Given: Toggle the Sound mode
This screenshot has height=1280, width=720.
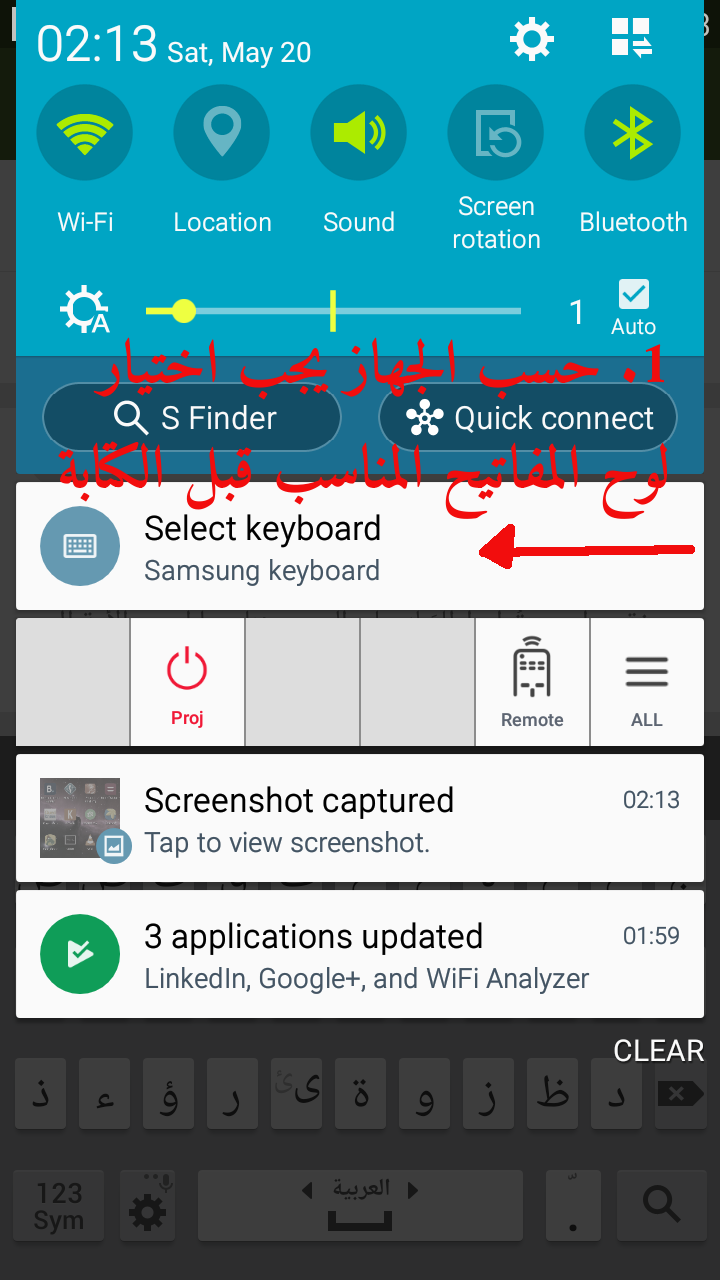Looking at the screenshot, I should pyautogui.click(x=359, y=133).
